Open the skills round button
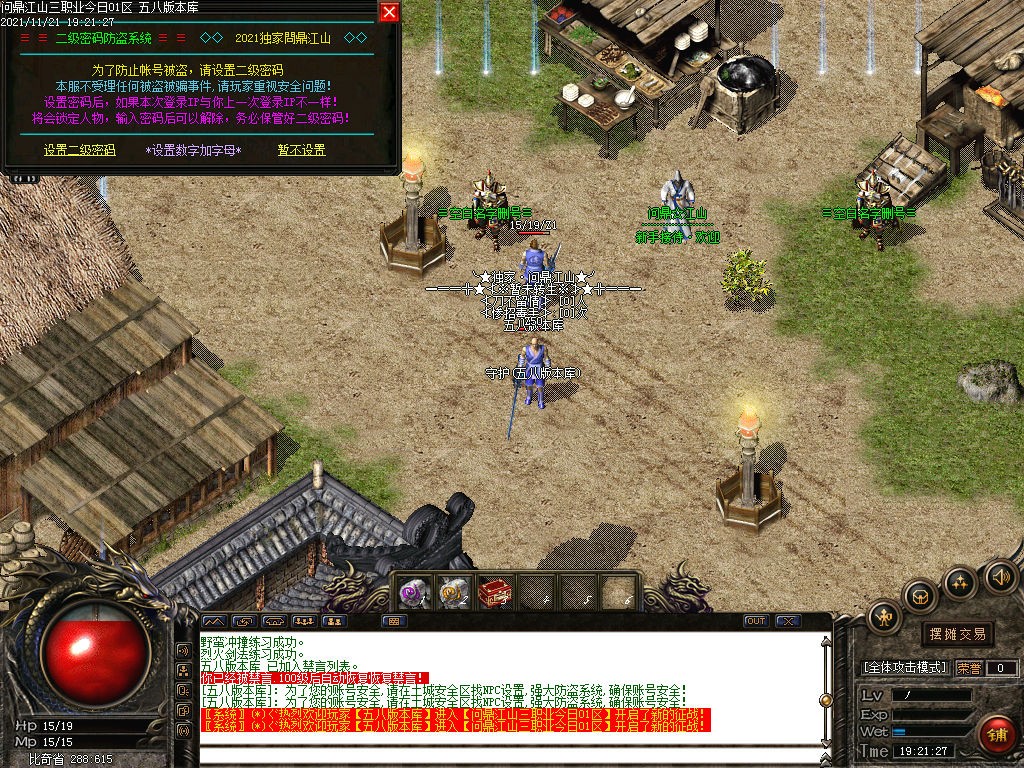The width and height of the screenshot is (1024, 768). tap(960, 581)
